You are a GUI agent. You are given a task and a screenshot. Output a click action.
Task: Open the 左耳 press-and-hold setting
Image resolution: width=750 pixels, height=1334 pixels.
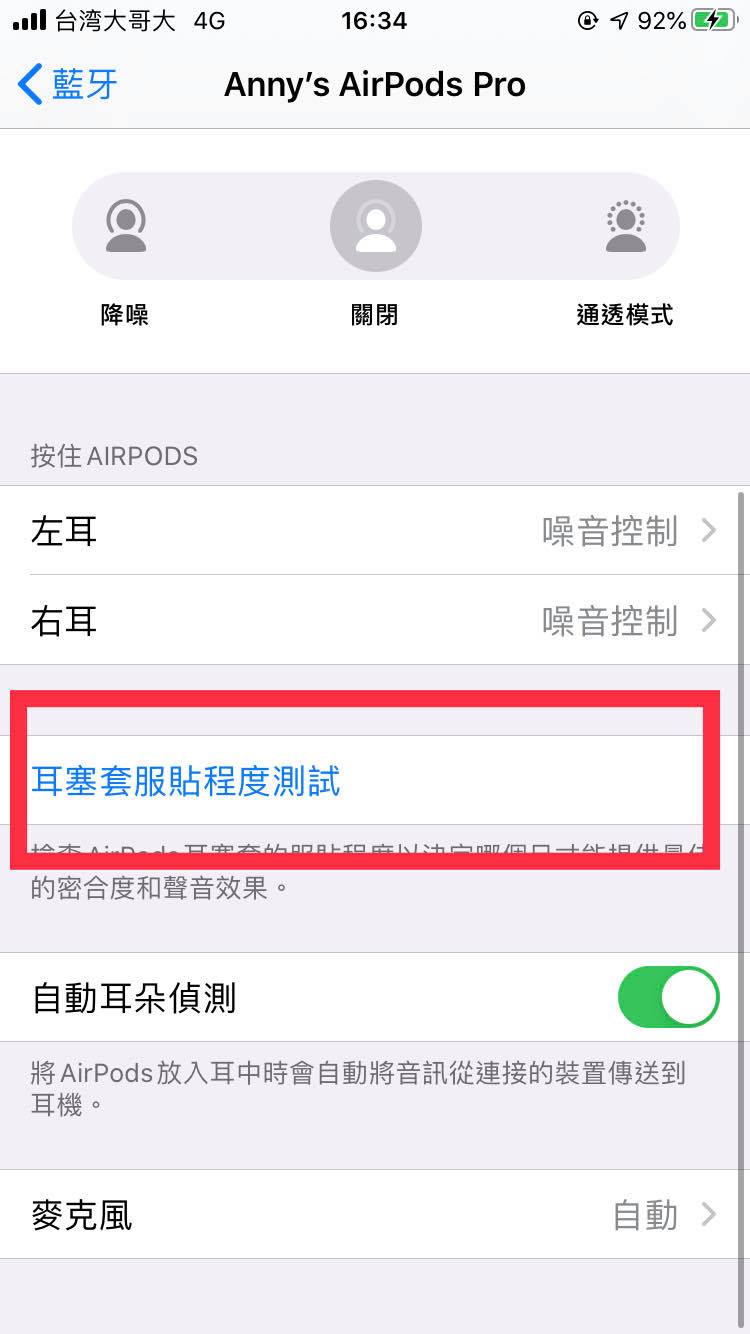(375, 531)
